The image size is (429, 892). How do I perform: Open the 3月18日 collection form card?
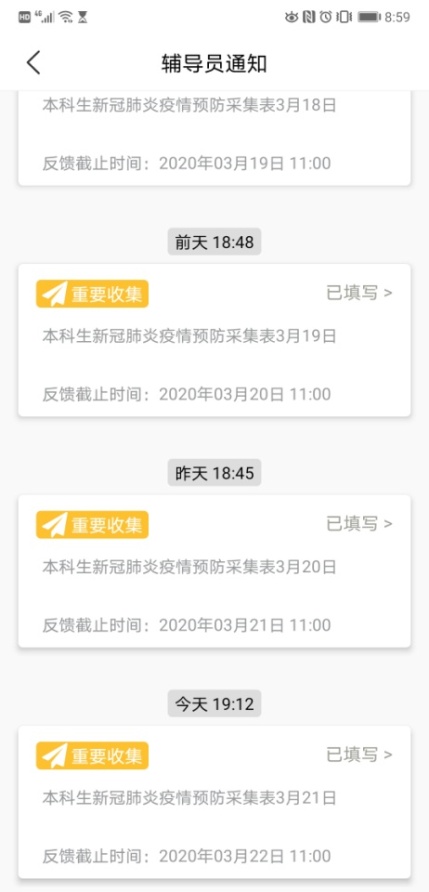click(x=214, y=138)
